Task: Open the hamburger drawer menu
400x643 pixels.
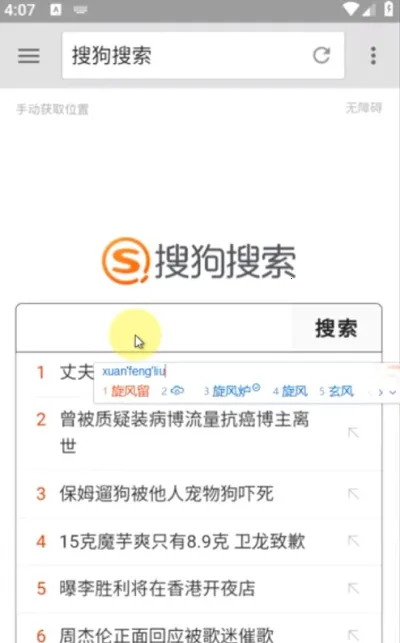Action: point(29,55)
